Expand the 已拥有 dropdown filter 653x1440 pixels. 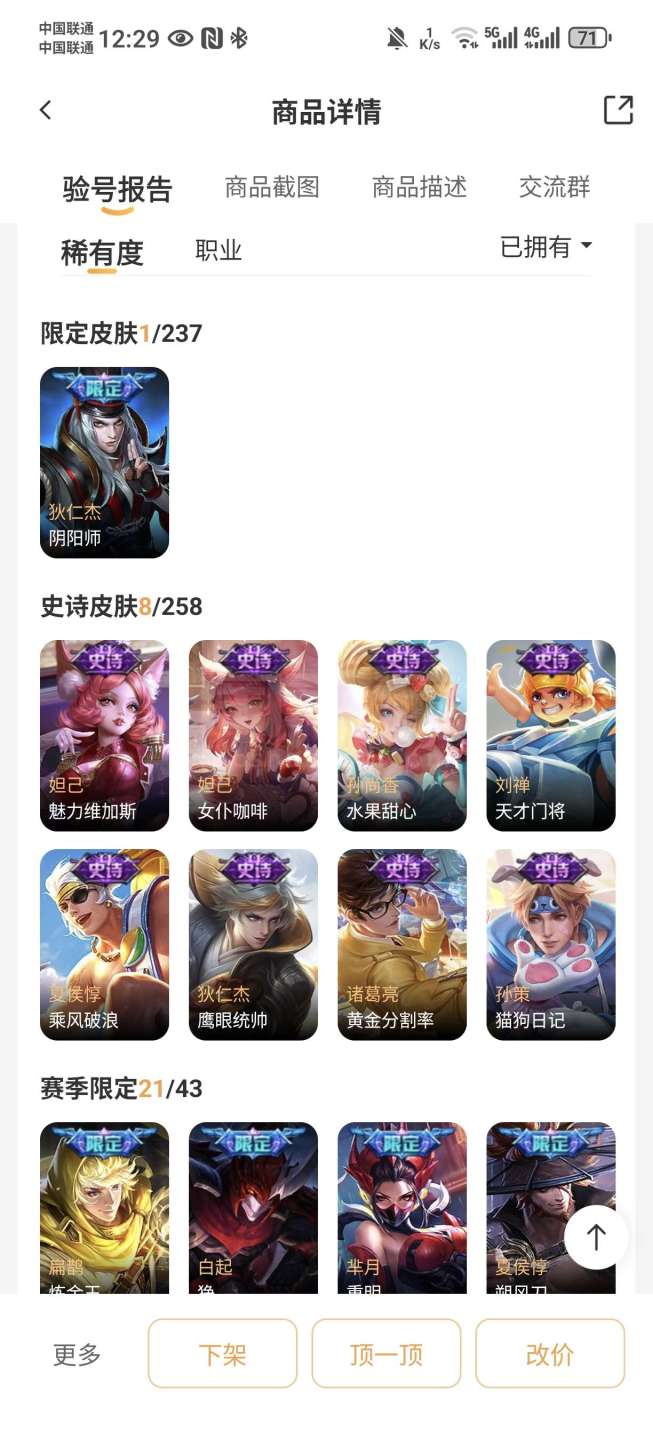(x=546, y=247)
